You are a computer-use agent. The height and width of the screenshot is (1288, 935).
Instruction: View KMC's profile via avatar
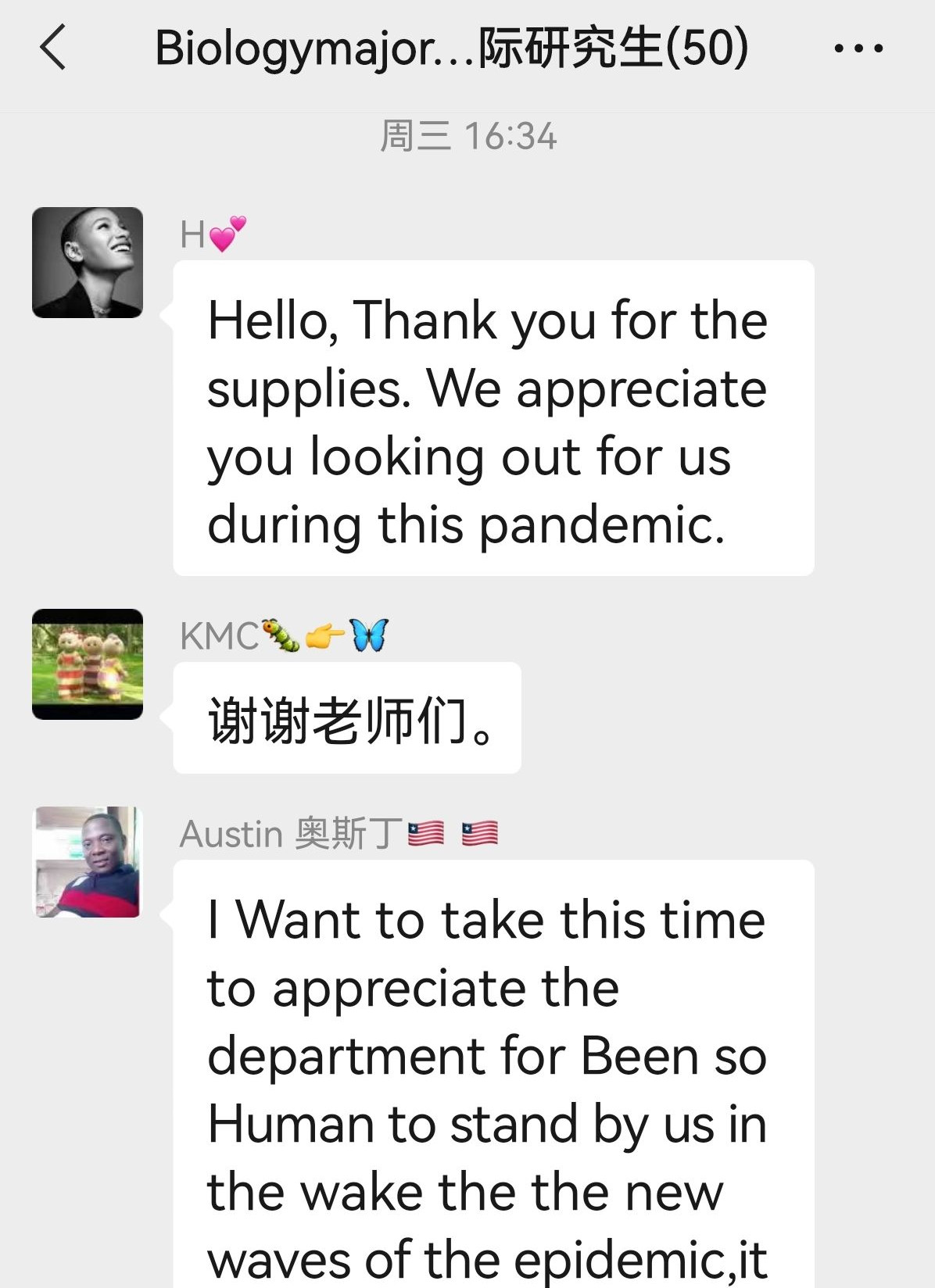pos(88,664)
